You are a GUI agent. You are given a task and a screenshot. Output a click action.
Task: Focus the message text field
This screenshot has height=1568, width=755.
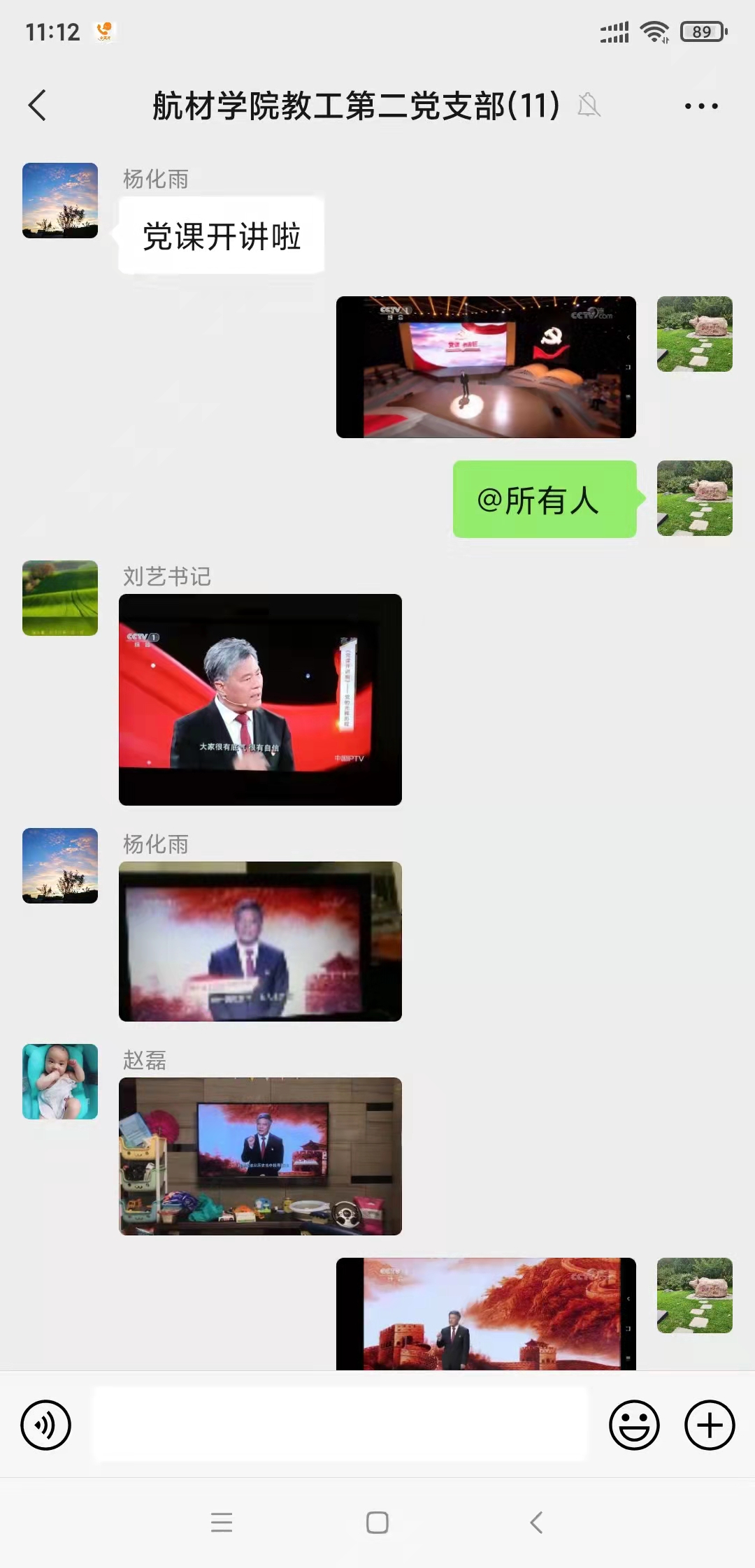pos(340,1425)
